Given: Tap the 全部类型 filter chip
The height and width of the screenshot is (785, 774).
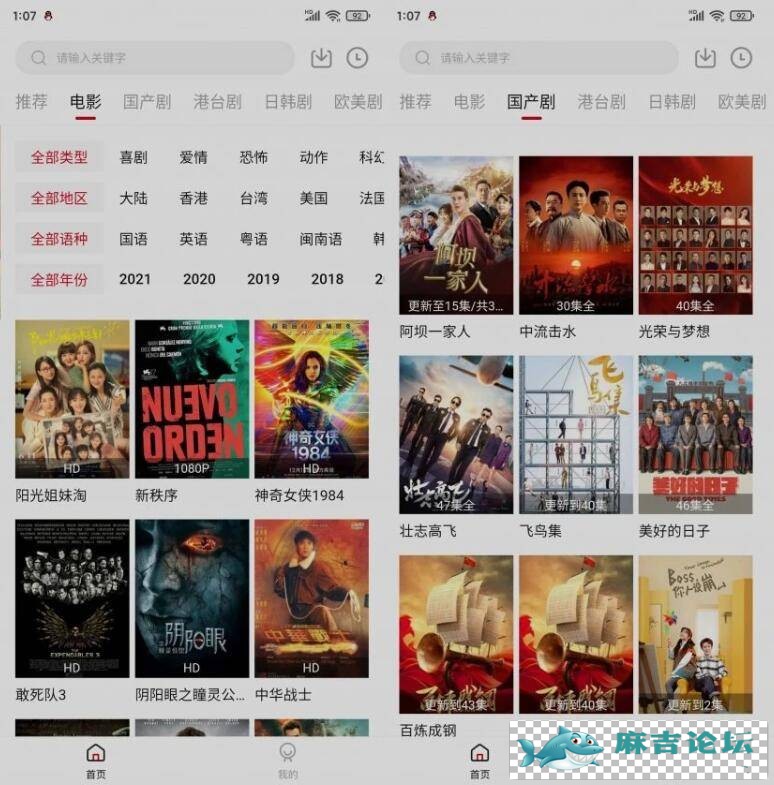Looking at the screenshot, I should (x=59, y=157).
